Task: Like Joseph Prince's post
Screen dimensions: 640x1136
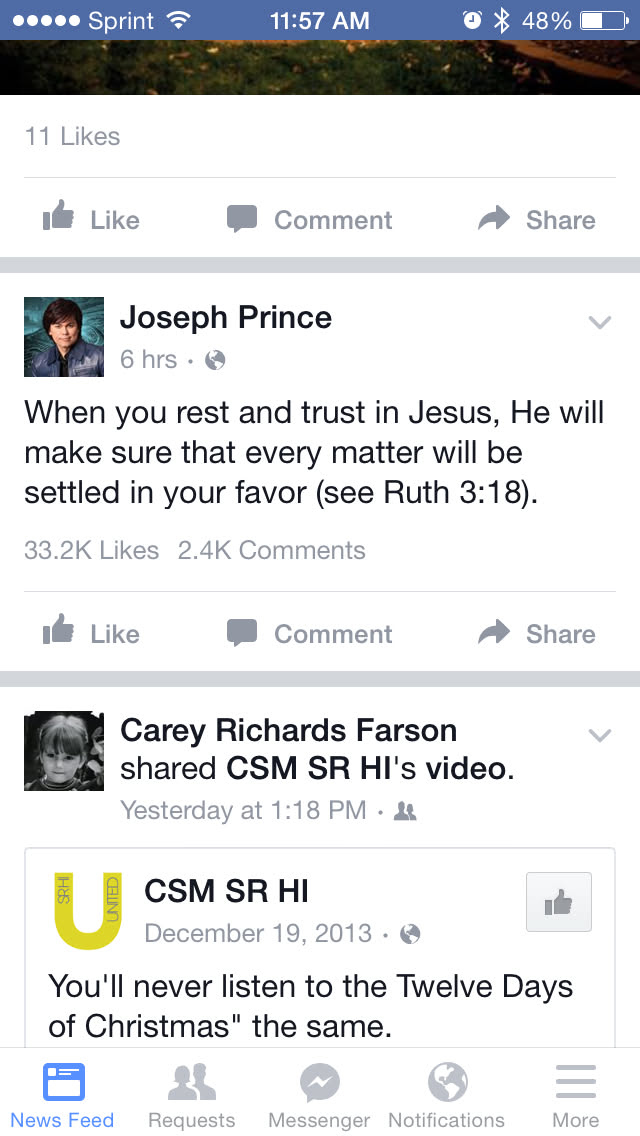Action: pyautogui.click(x=91, y=633)
